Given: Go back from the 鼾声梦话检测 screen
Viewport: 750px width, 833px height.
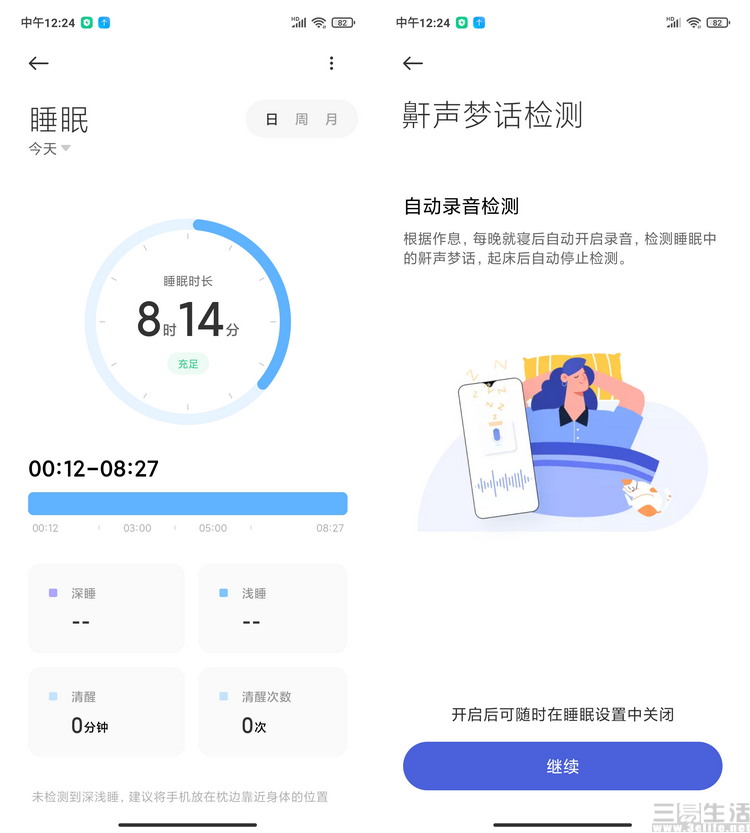Looking at the screenshot, I should [x=413, y=63].
